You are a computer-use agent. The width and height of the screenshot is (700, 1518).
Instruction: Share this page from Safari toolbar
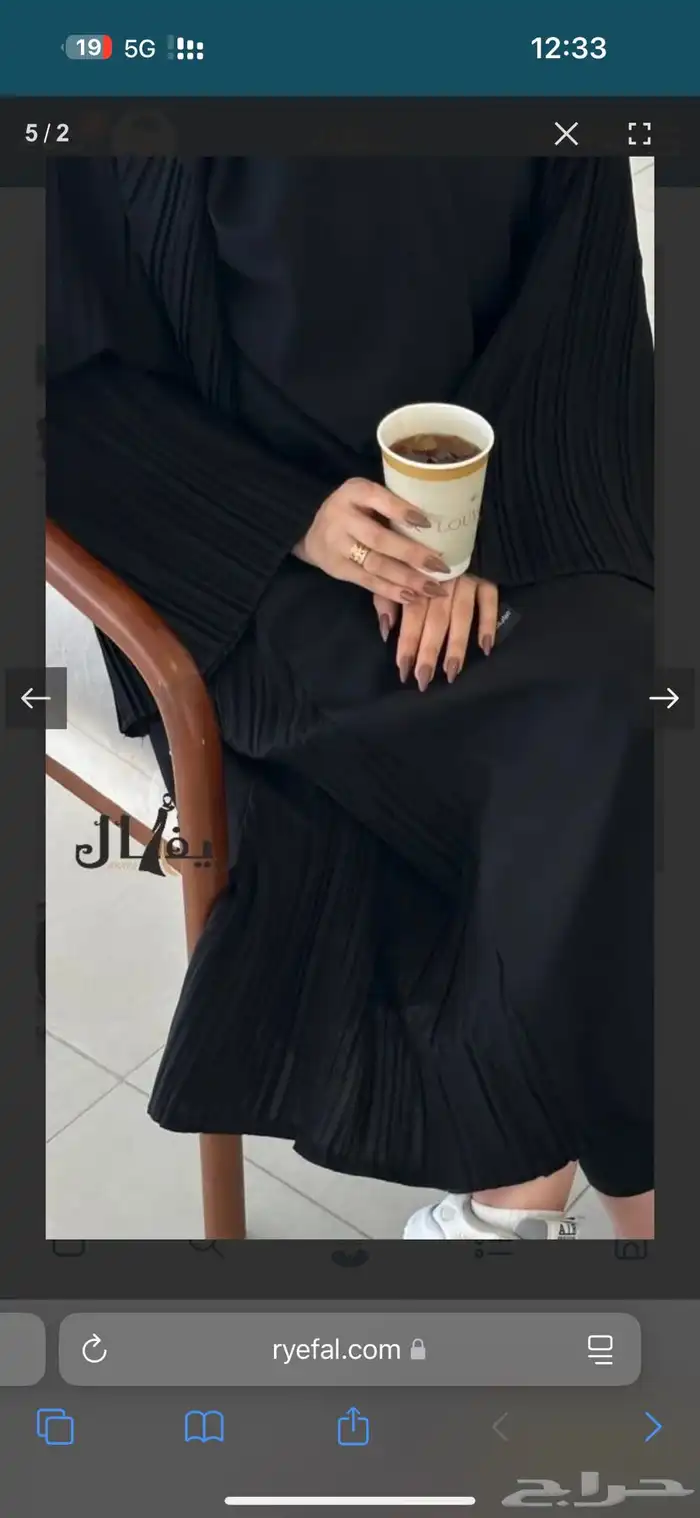point(353,1427)
